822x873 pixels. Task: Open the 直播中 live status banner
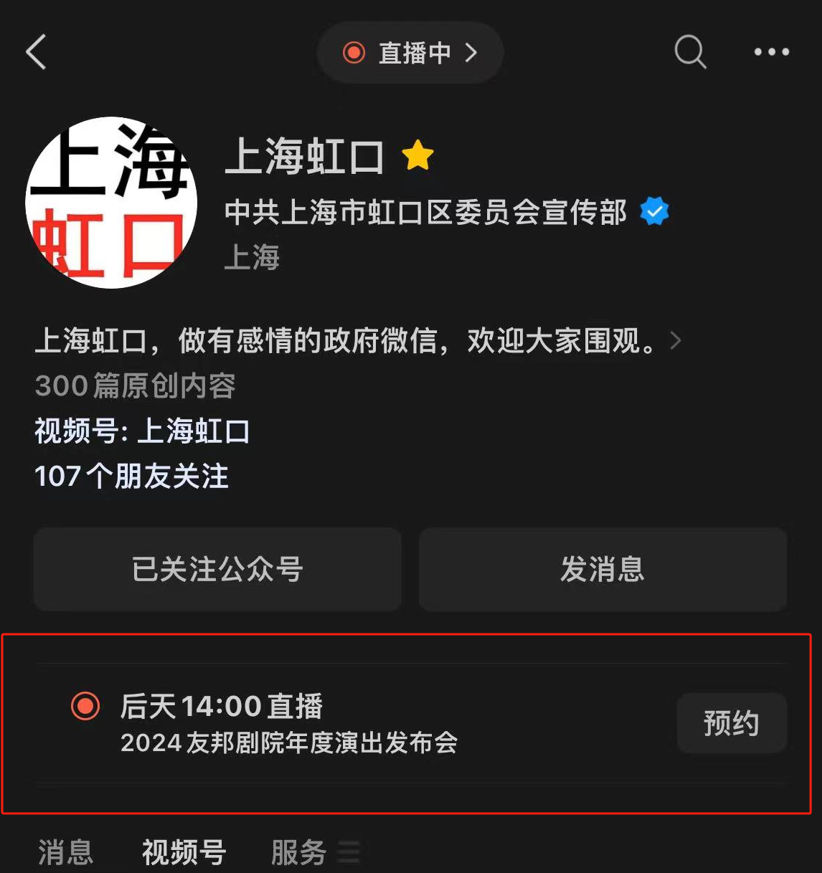point(410,53)
